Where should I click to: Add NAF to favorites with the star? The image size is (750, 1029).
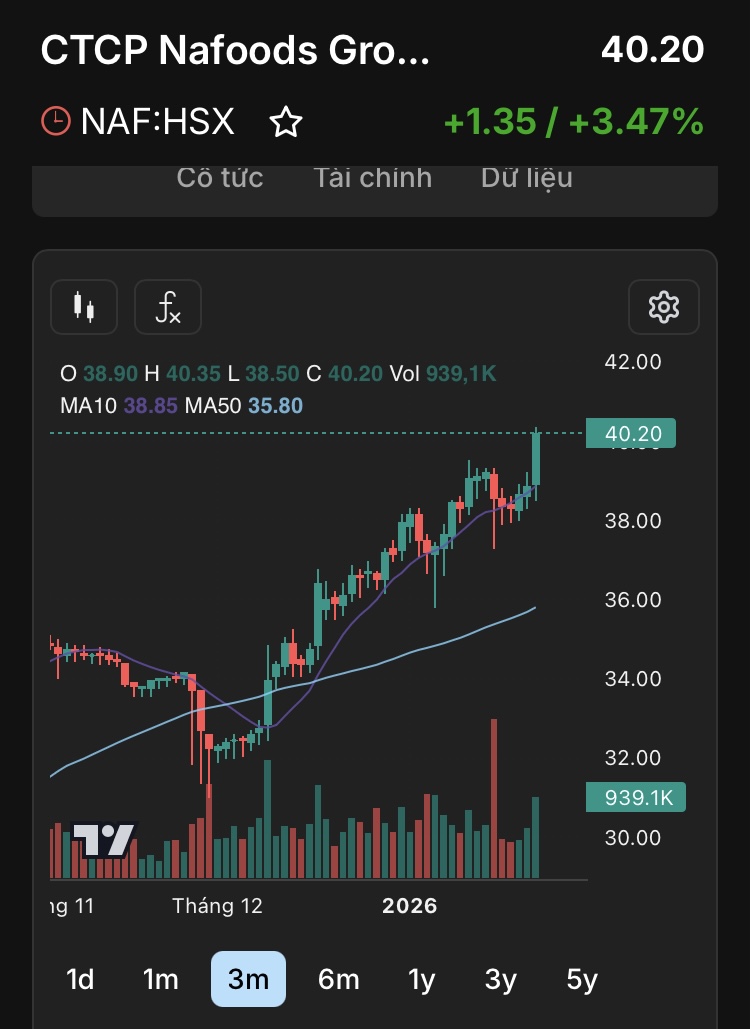point(286,123)
